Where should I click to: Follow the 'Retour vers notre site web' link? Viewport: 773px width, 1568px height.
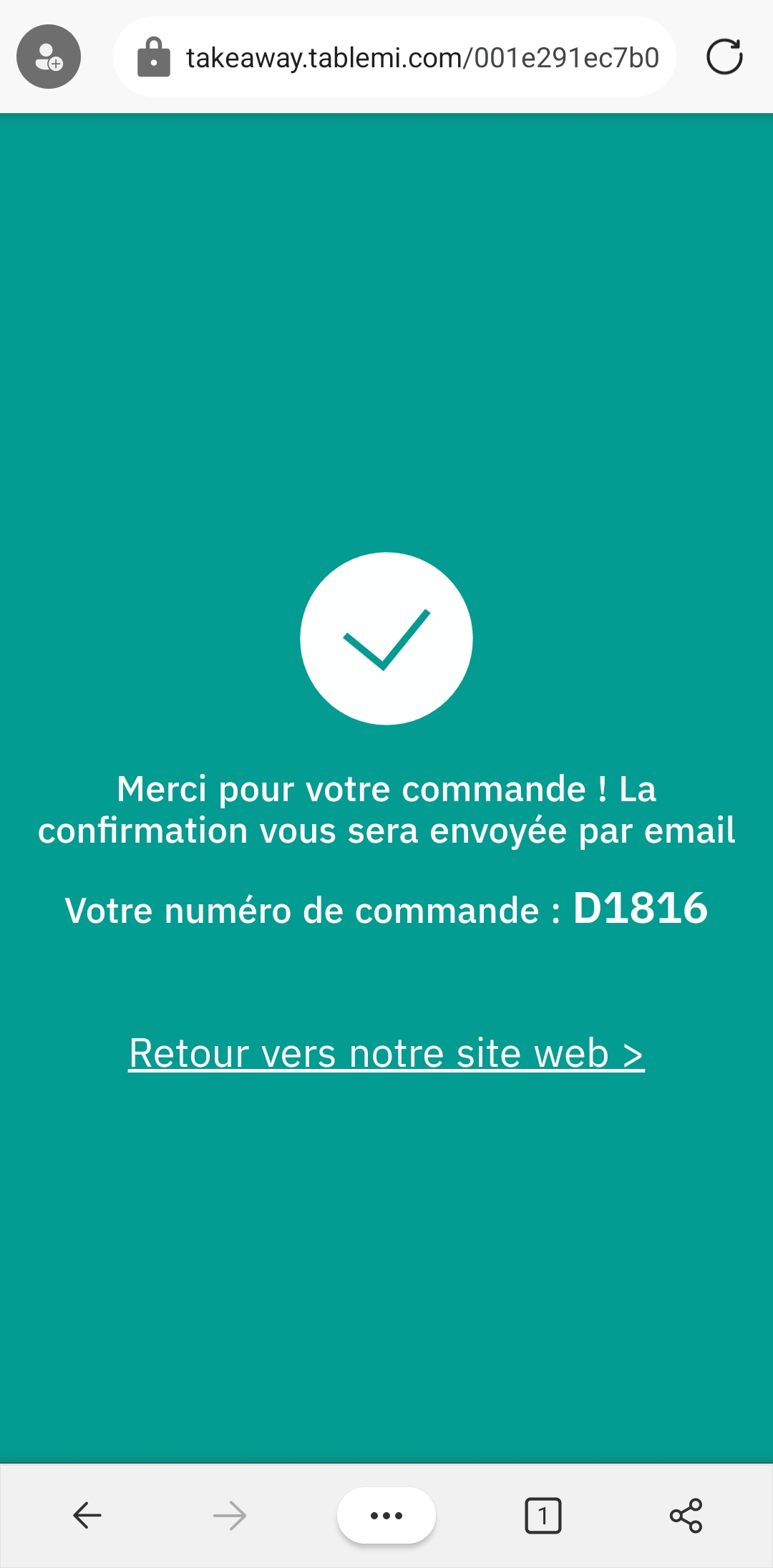(x=386, y=1053)
